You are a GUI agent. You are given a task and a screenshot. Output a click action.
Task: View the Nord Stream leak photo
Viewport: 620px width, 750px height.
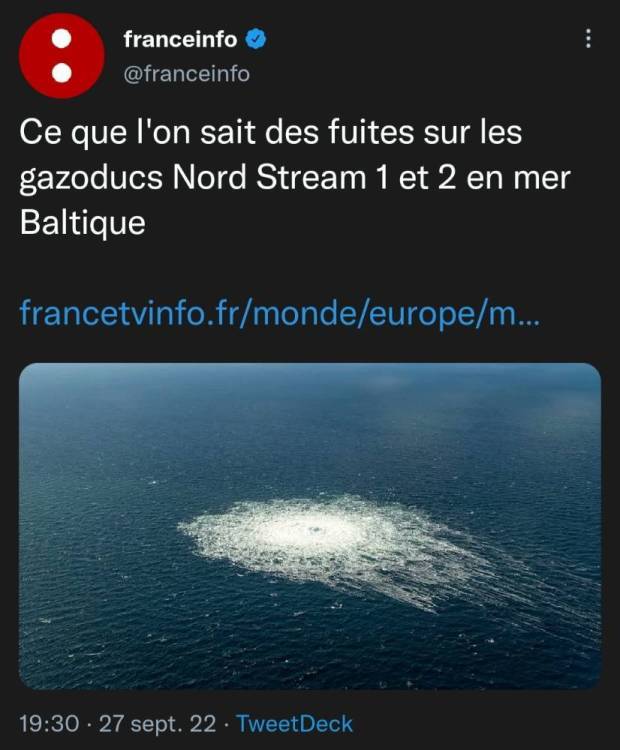pos(310,525)
